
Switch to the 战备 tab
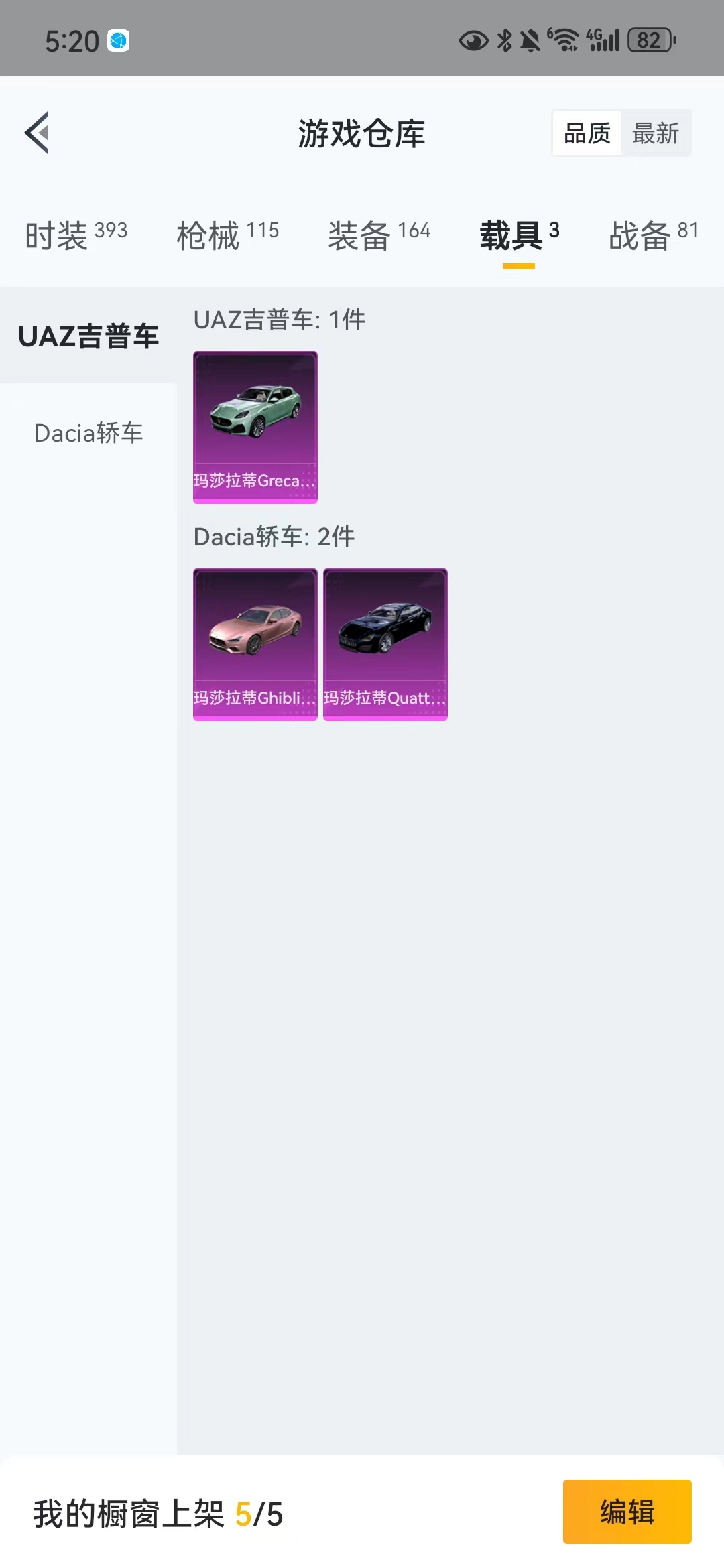pyautogui.click(x=653, y=235)
